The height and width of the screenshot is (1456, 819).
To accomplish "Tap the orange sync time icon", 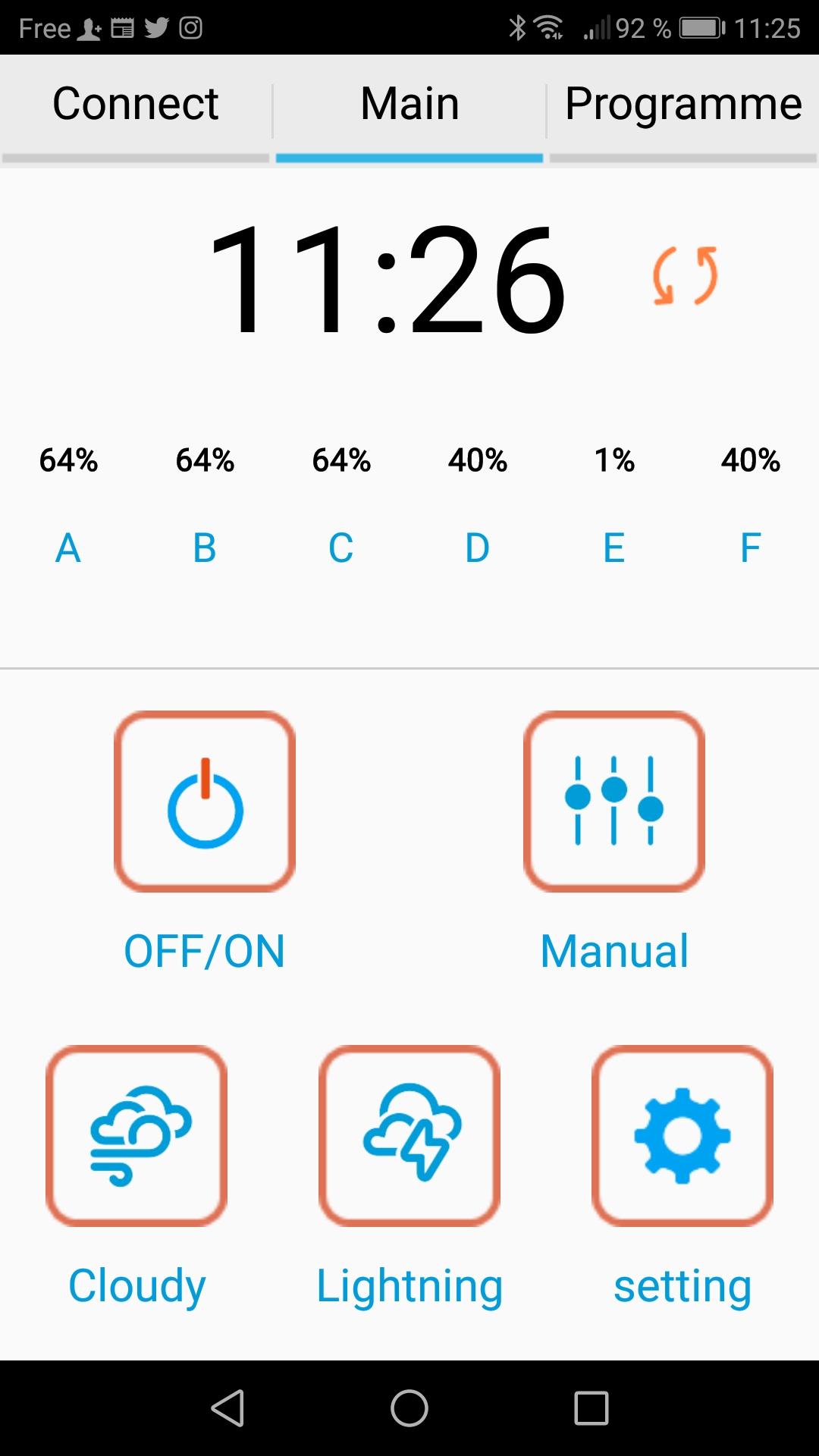I will (685, 276).
